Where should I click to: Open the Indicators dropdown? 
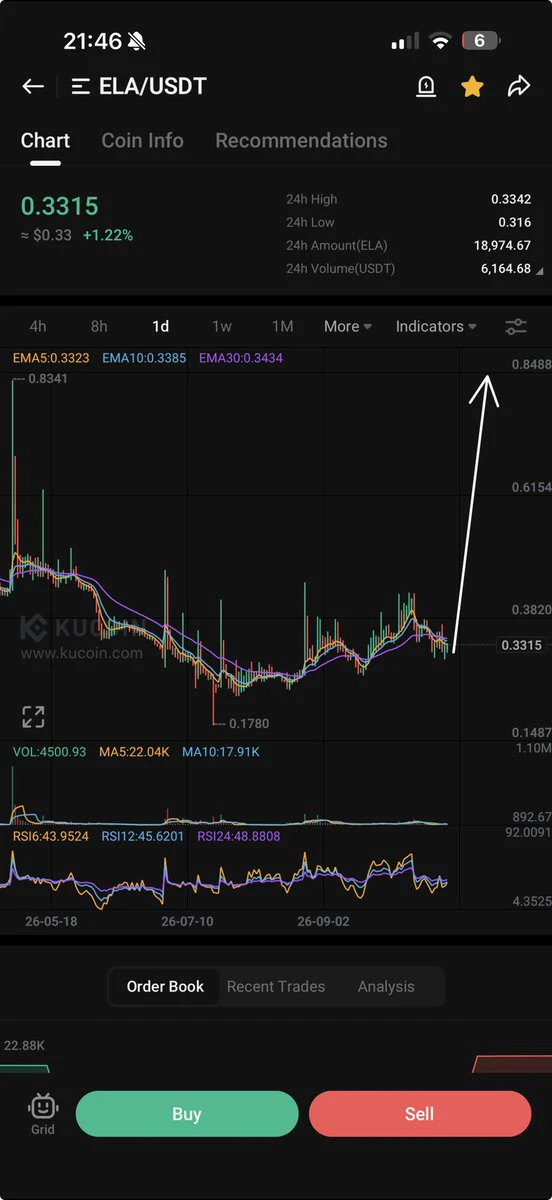(436, 327)
